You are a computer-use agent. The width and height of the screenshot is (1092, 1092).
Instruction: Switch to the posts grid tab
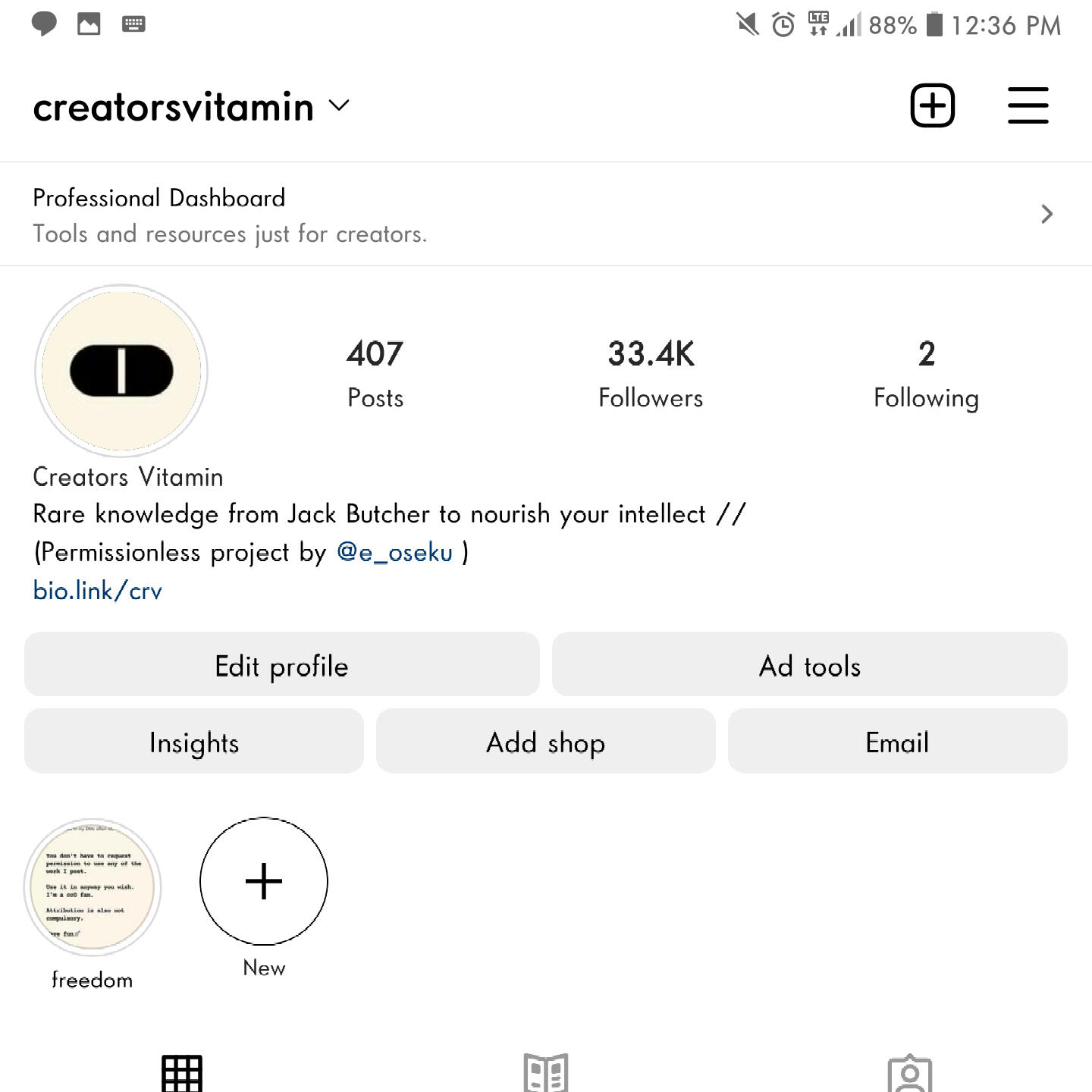(182, 1073)
